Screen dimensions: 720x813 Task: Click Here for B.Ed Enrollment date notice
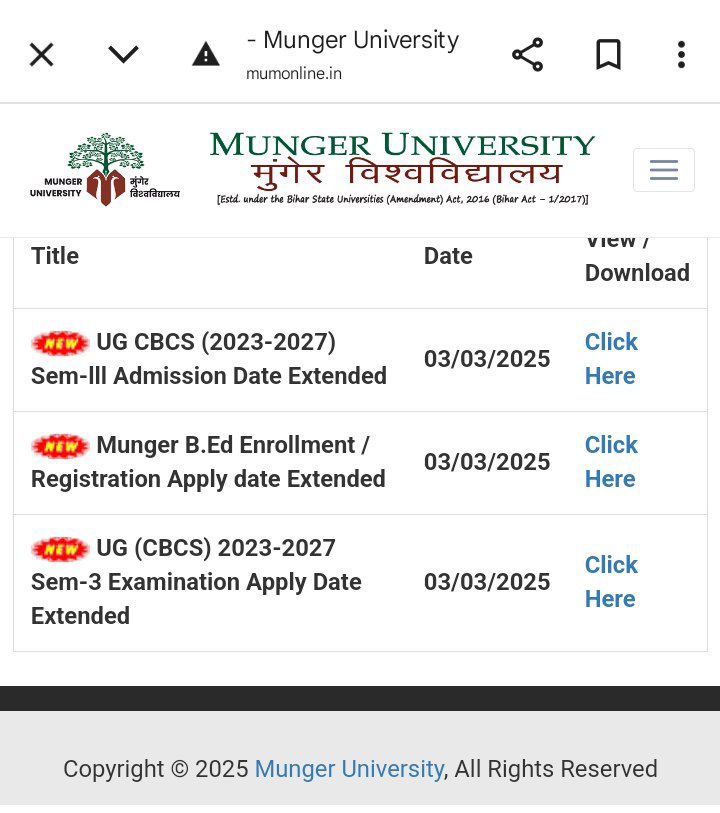[x=611, y=462]
